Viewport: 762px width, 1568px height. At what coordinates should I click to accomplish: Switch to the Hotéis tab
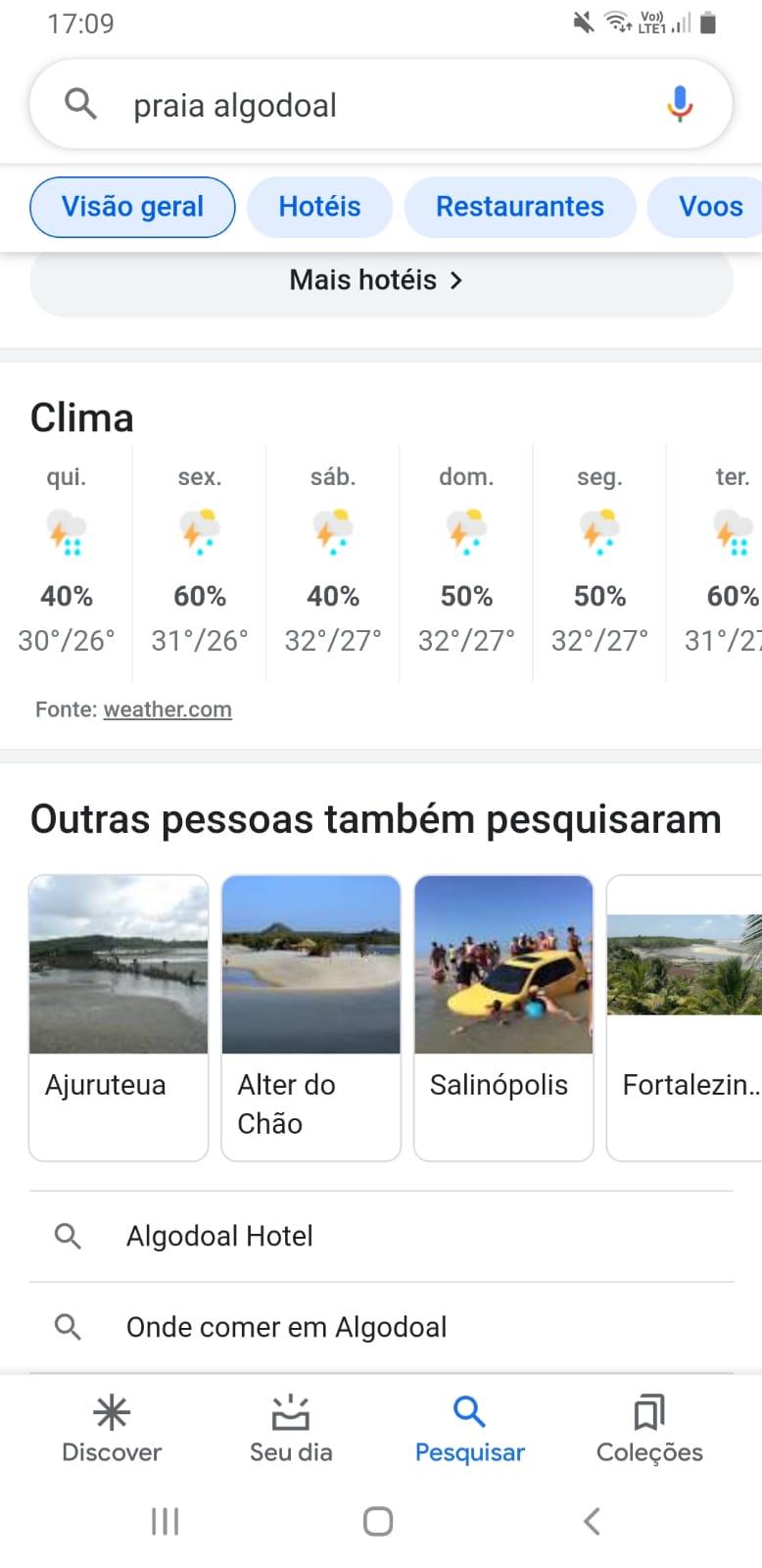[319, 207]
